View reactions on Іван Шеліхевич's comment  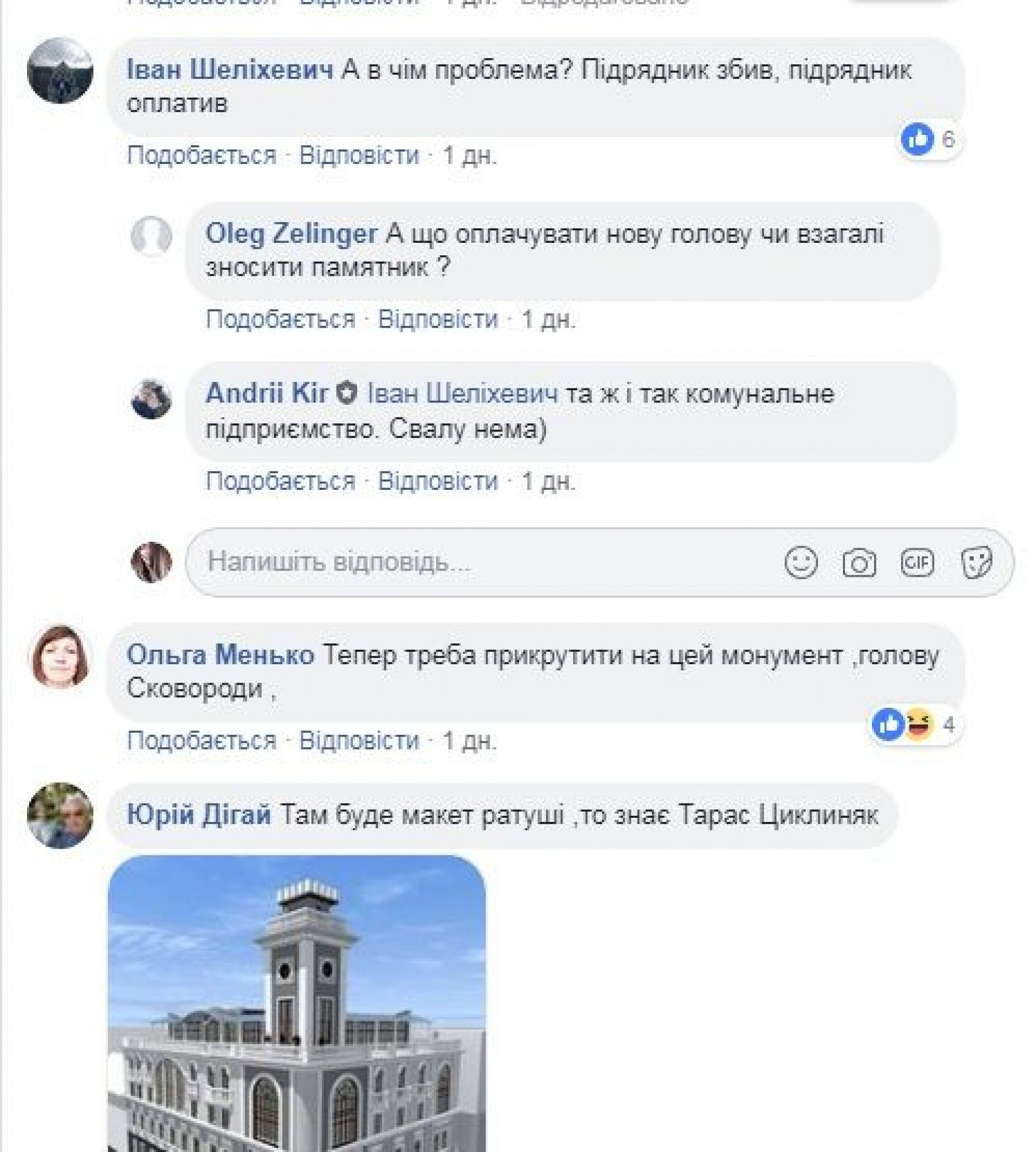click(930, 139)
